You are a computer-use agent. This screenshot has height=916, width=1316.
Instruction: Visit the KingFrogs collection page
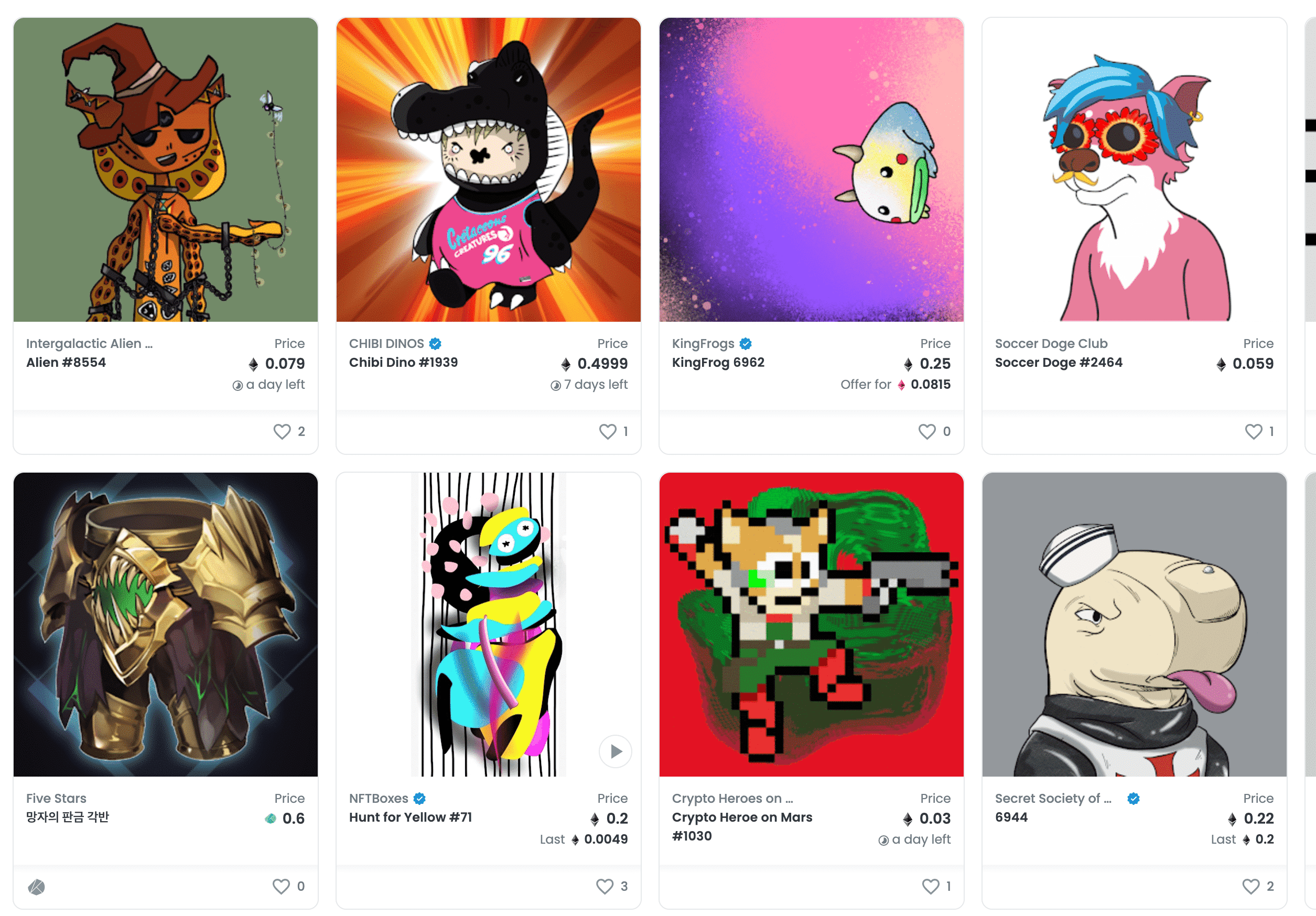[703, 344]
